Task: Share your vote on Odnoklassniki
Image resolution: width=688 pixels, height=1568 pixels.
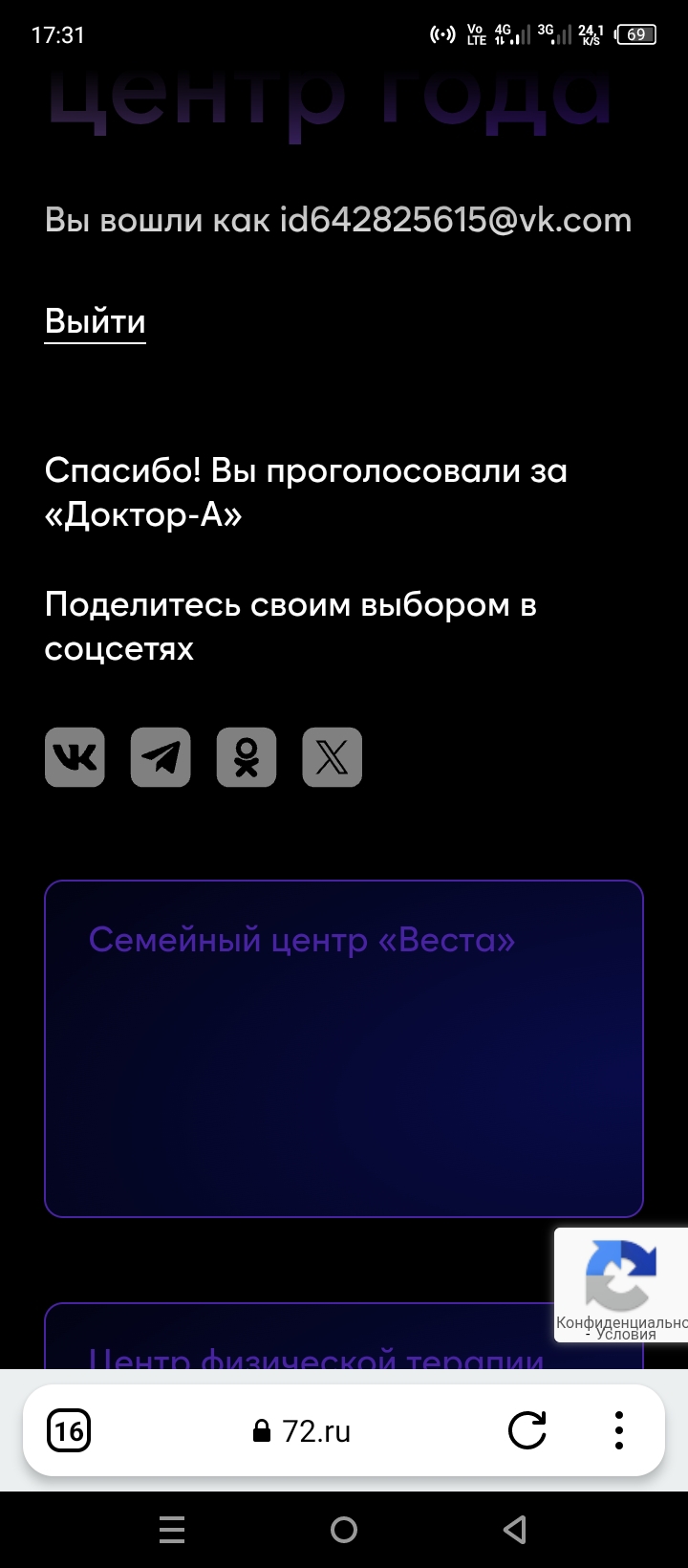Action: click(x=247, y=757)
